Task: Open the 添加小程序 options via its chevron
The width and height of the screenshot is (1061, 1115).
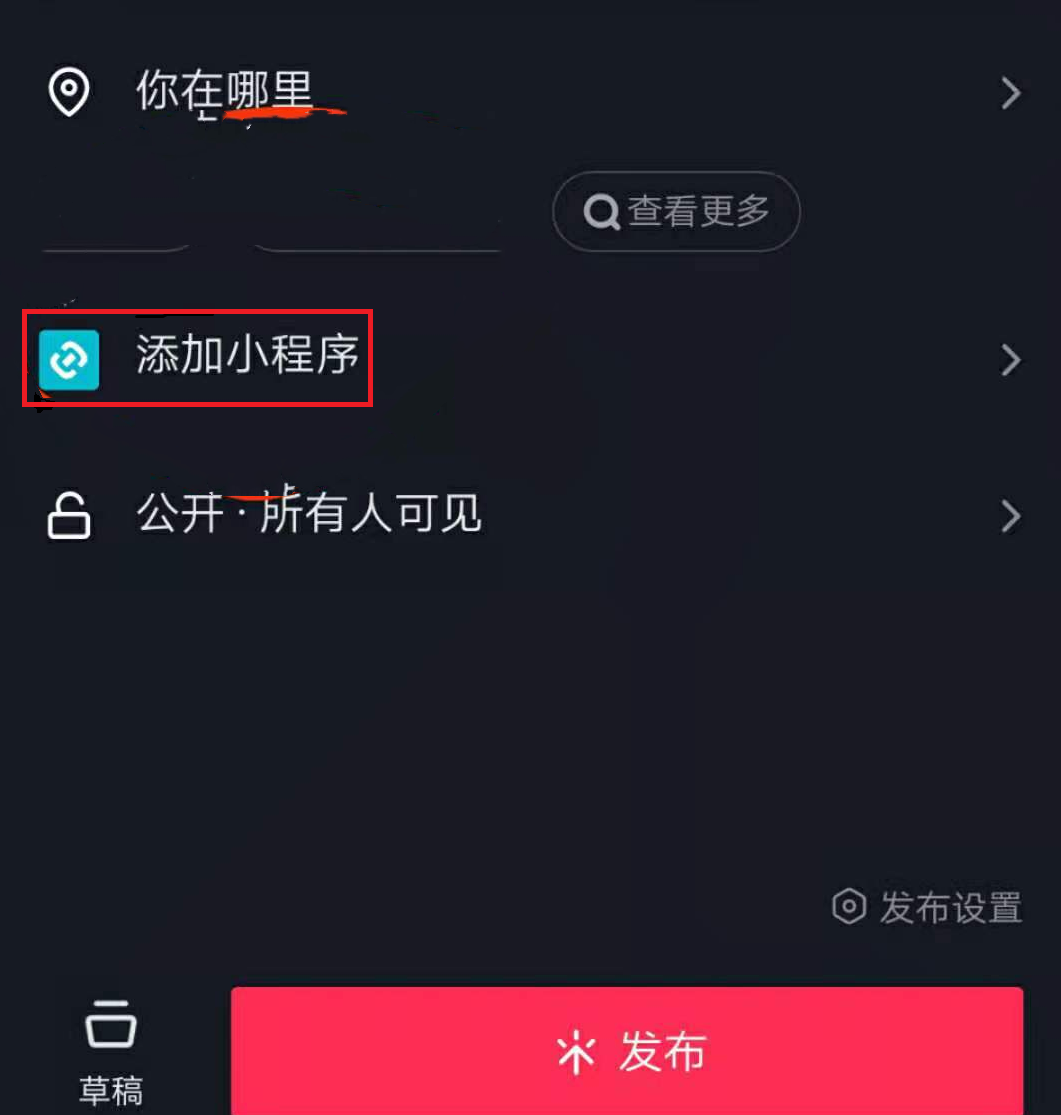Action: [1010, 360]
